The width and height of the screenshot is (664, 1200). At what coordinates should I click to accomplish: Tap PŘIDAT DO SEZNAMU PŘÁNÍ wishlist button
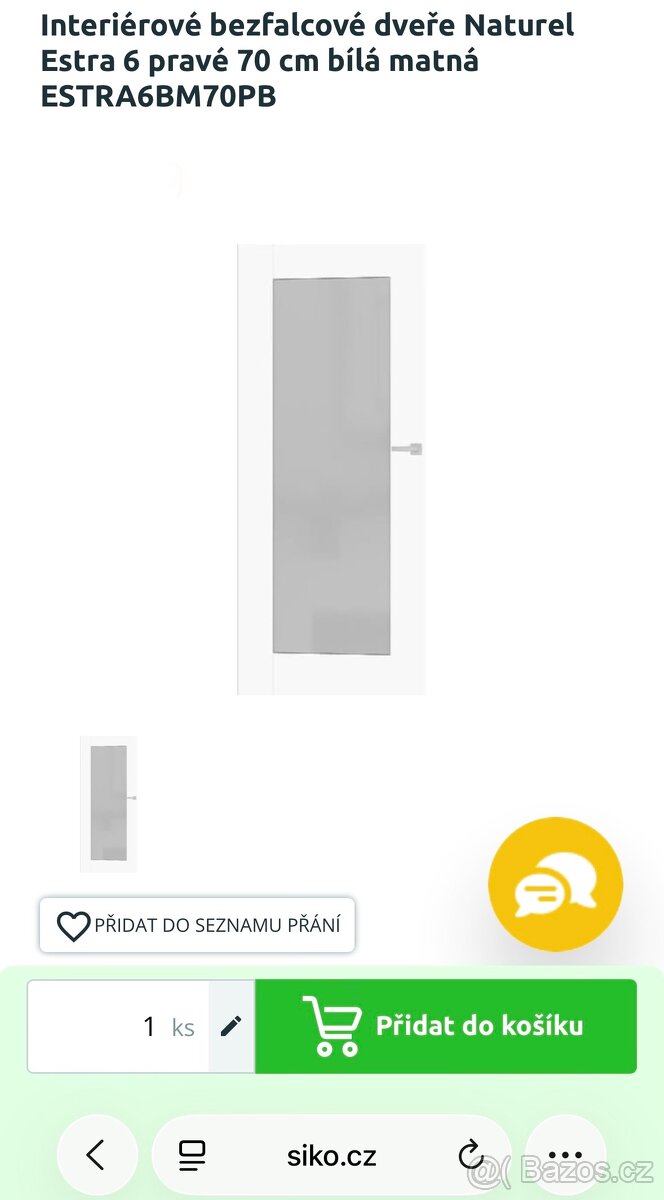pos(197,925)
